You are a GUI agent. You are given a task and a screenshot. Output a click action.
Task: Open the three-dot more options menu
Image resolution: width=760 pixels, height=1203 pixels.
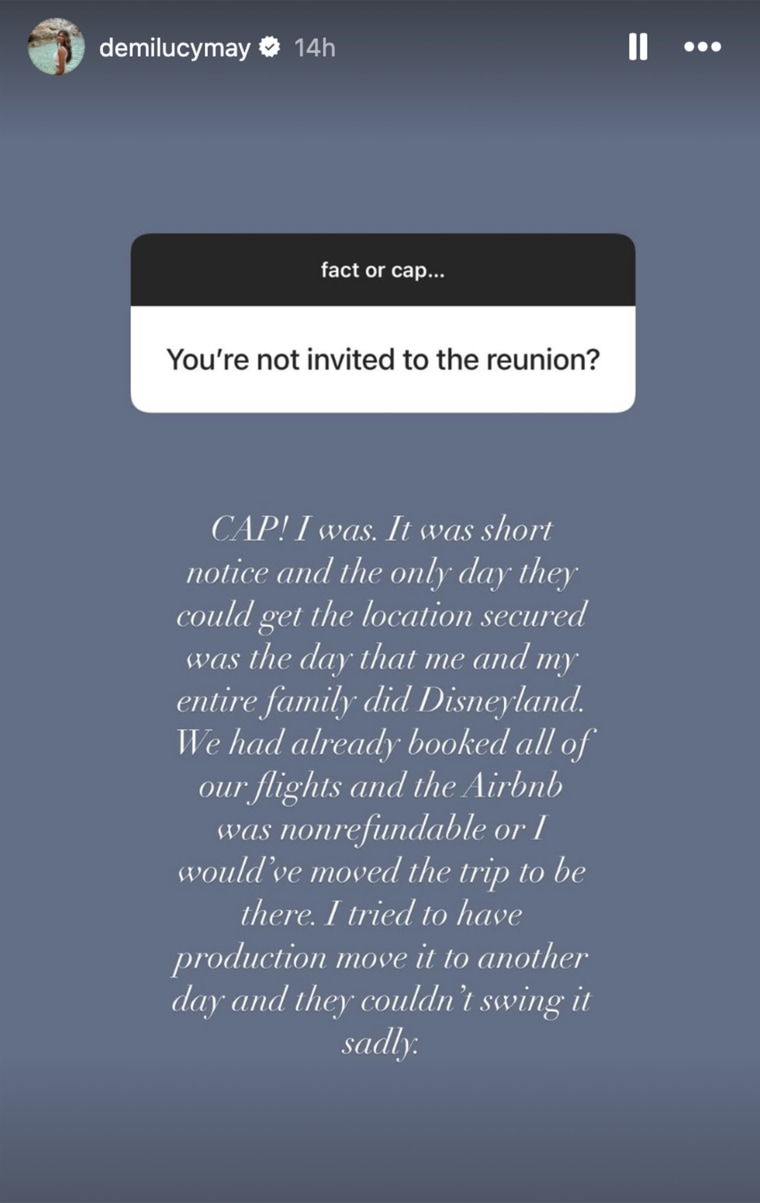tap(702, 46)
